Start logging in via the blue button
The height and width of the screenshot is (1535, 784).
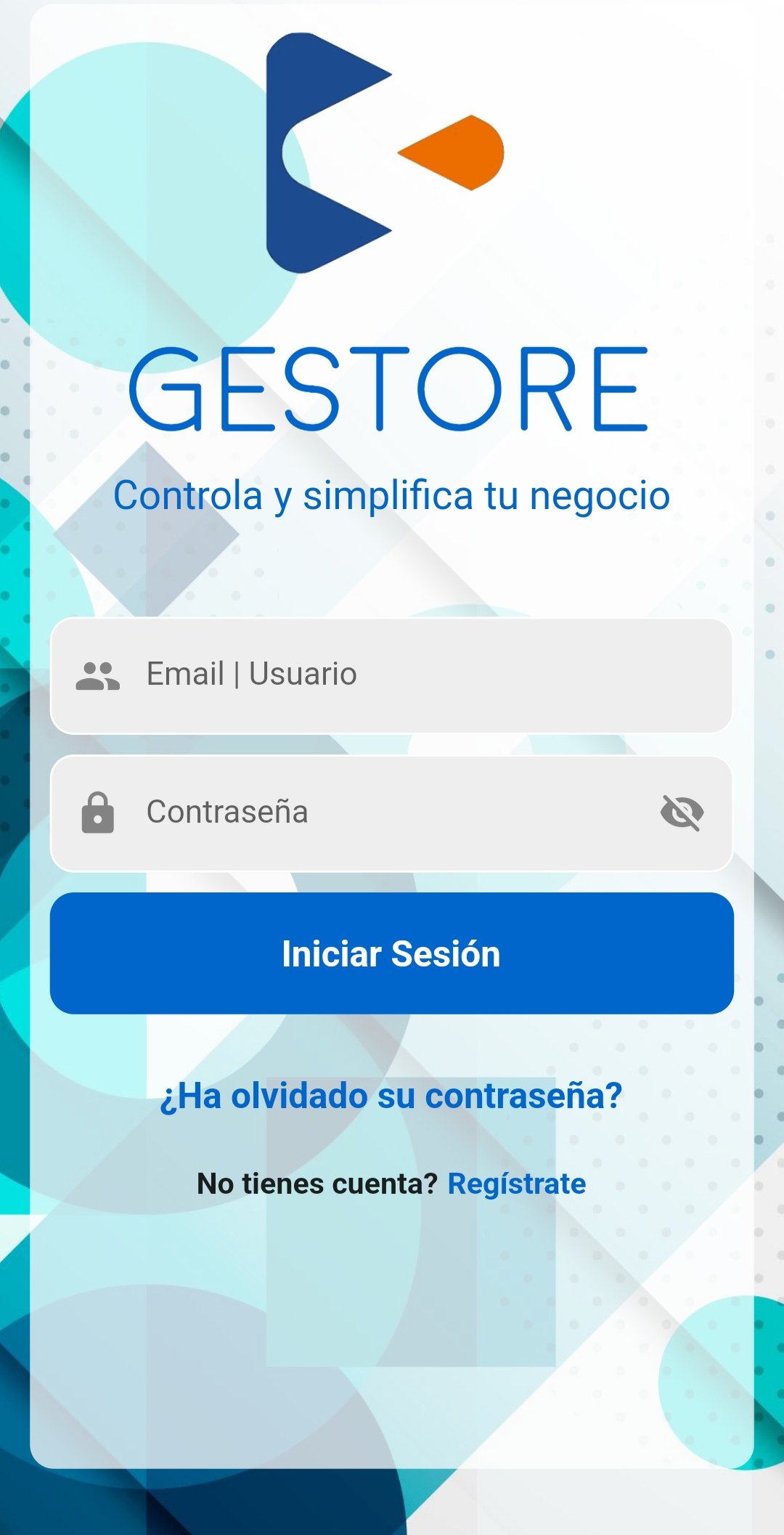coord(392,955)
